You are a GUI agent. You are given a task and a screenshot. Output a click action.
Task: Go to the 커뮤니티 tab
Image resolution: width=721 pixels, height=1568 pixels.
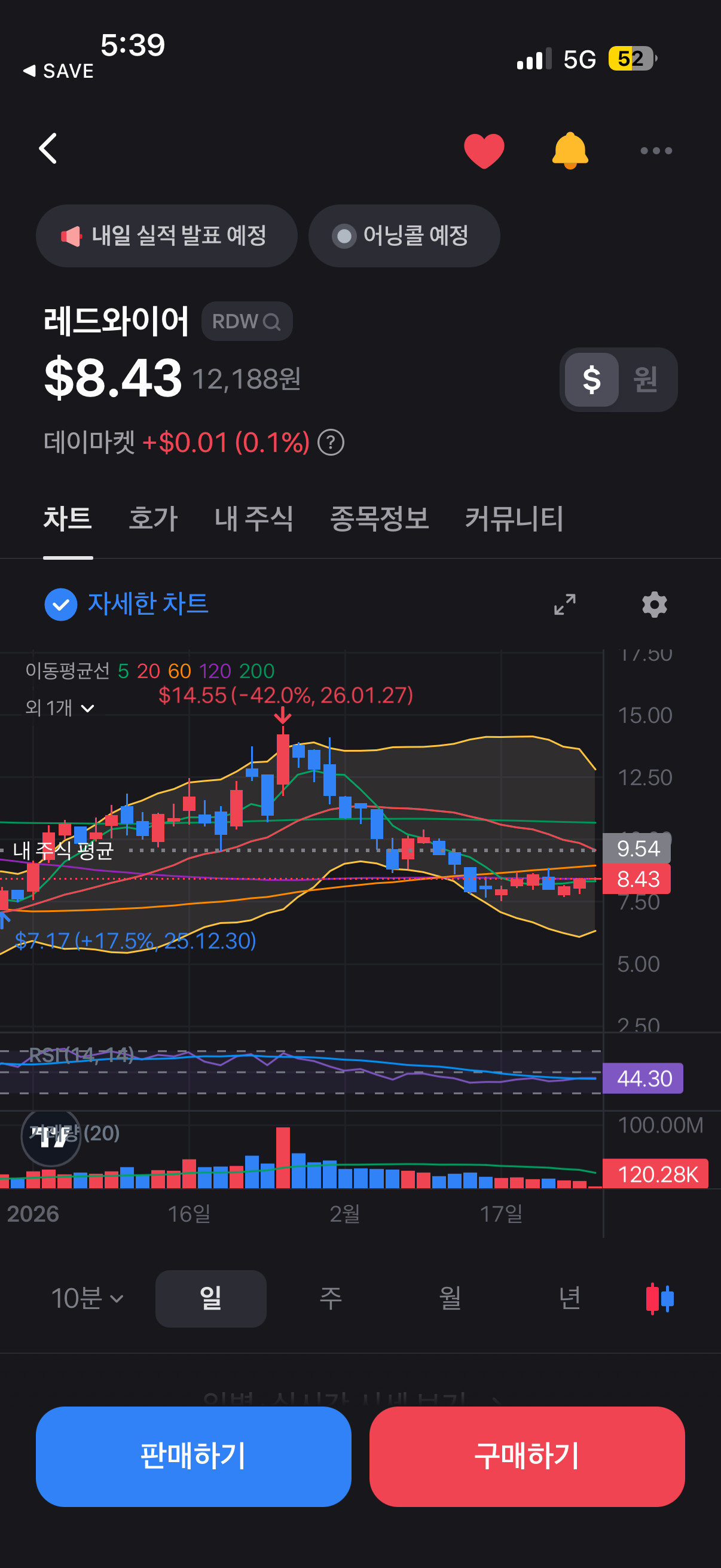[514, 519]
